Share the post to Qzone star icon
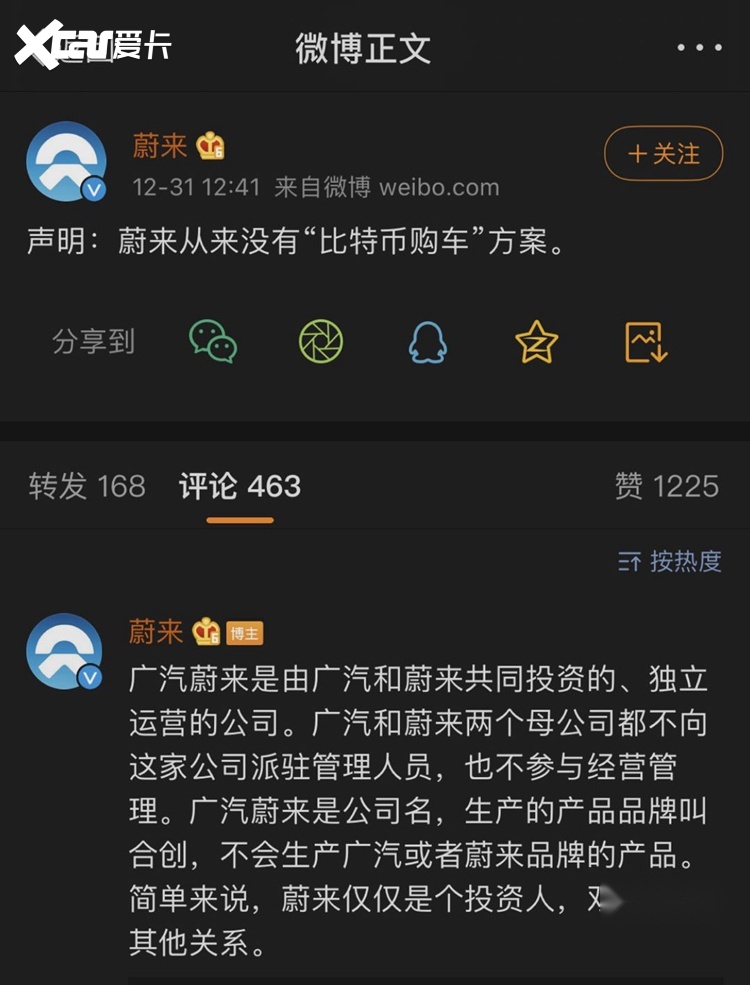 point(537,343)
